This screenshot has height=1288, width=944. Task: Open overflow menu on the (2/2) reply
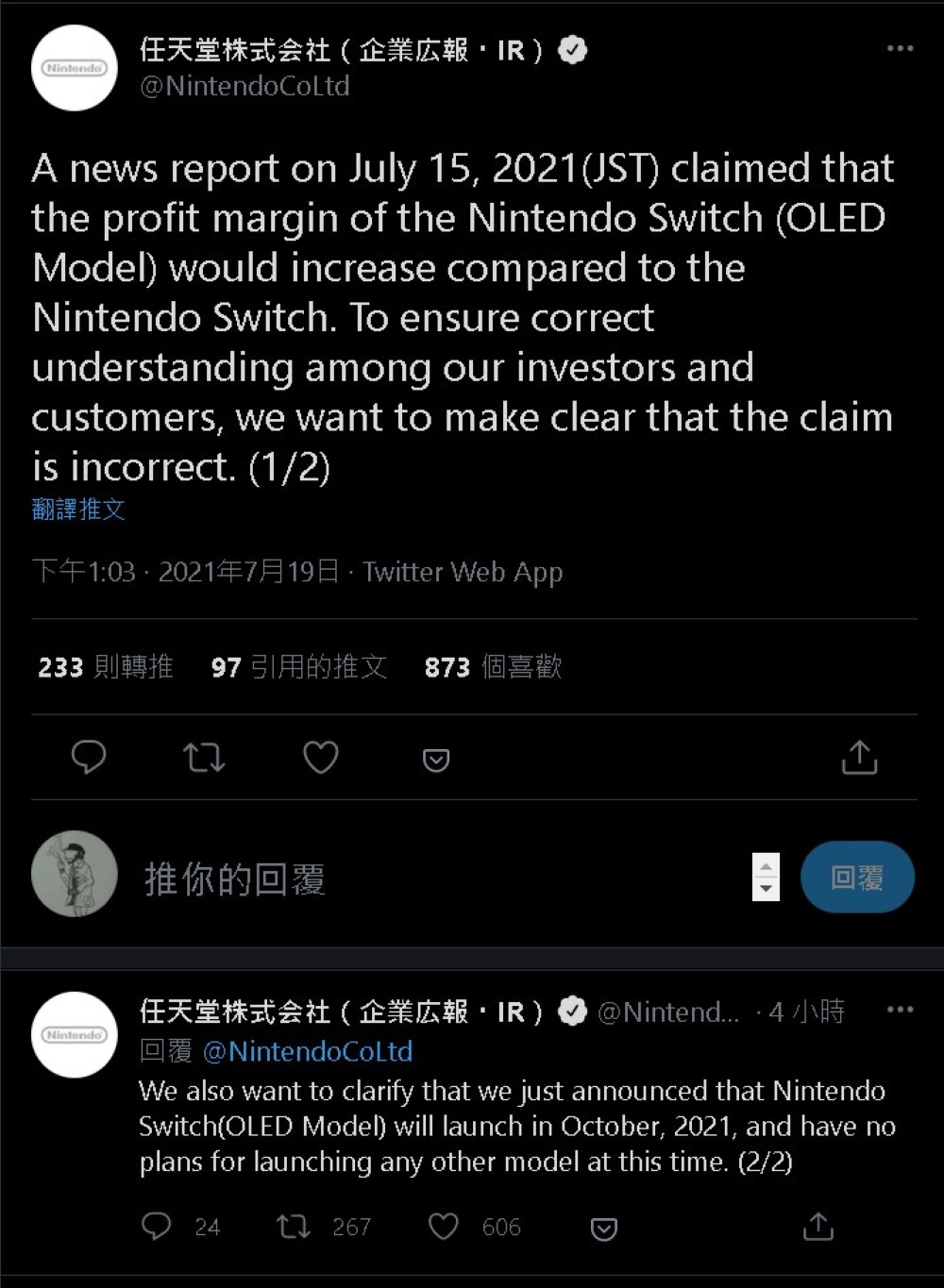pyautogui.click(x=900, y=1010)
